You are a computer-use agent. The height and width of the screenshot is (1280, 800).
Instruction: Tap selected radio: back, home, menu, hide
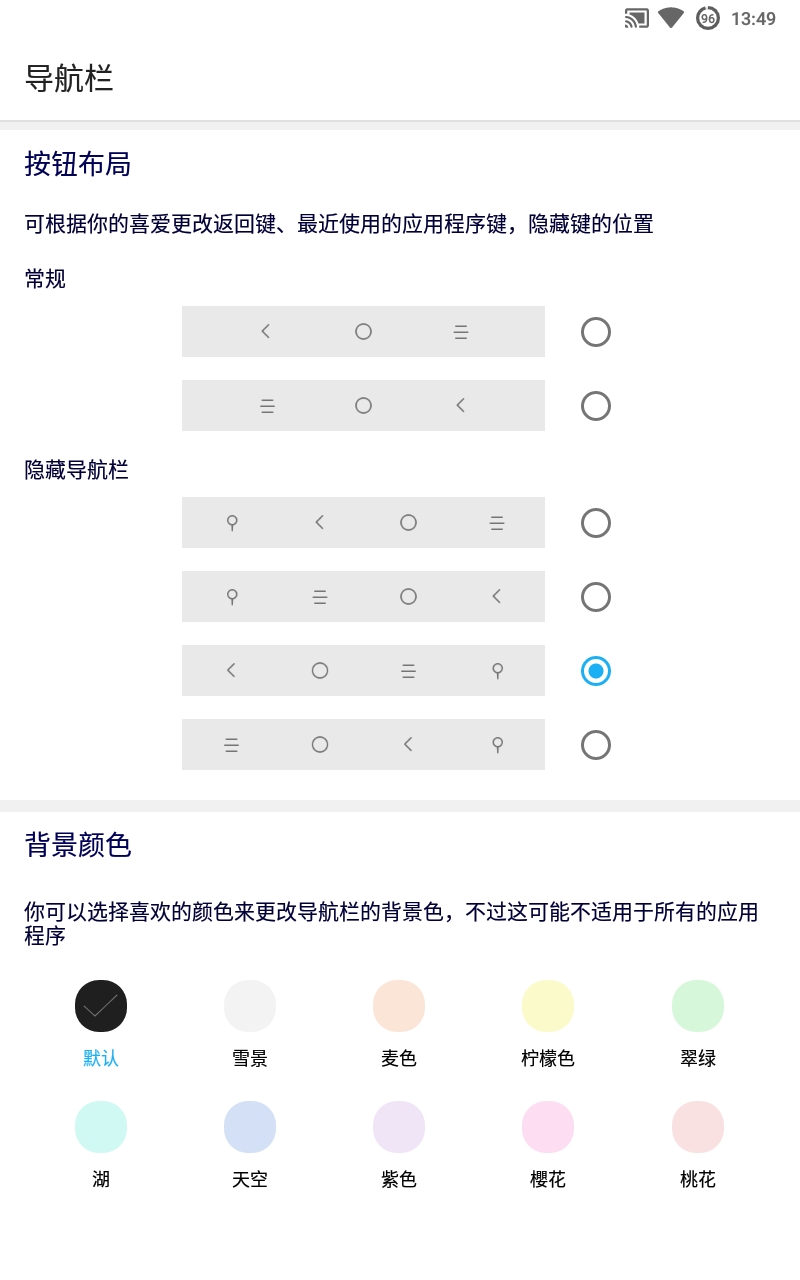(x=596, y=671)
